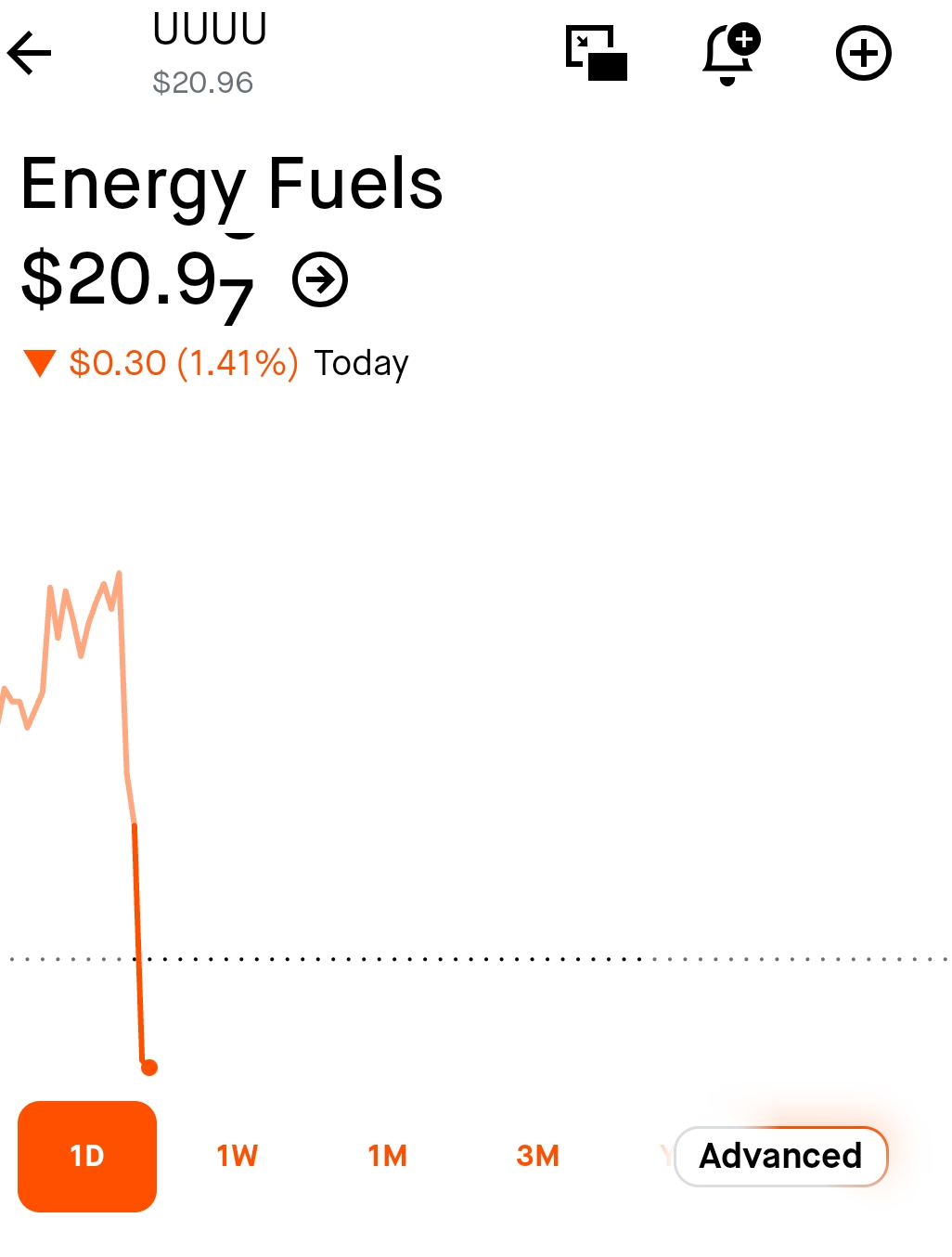The width and height of the screenshot is (952, 1257).
Task: Add UUUU to a watchlist
Action: click(864, 53)
